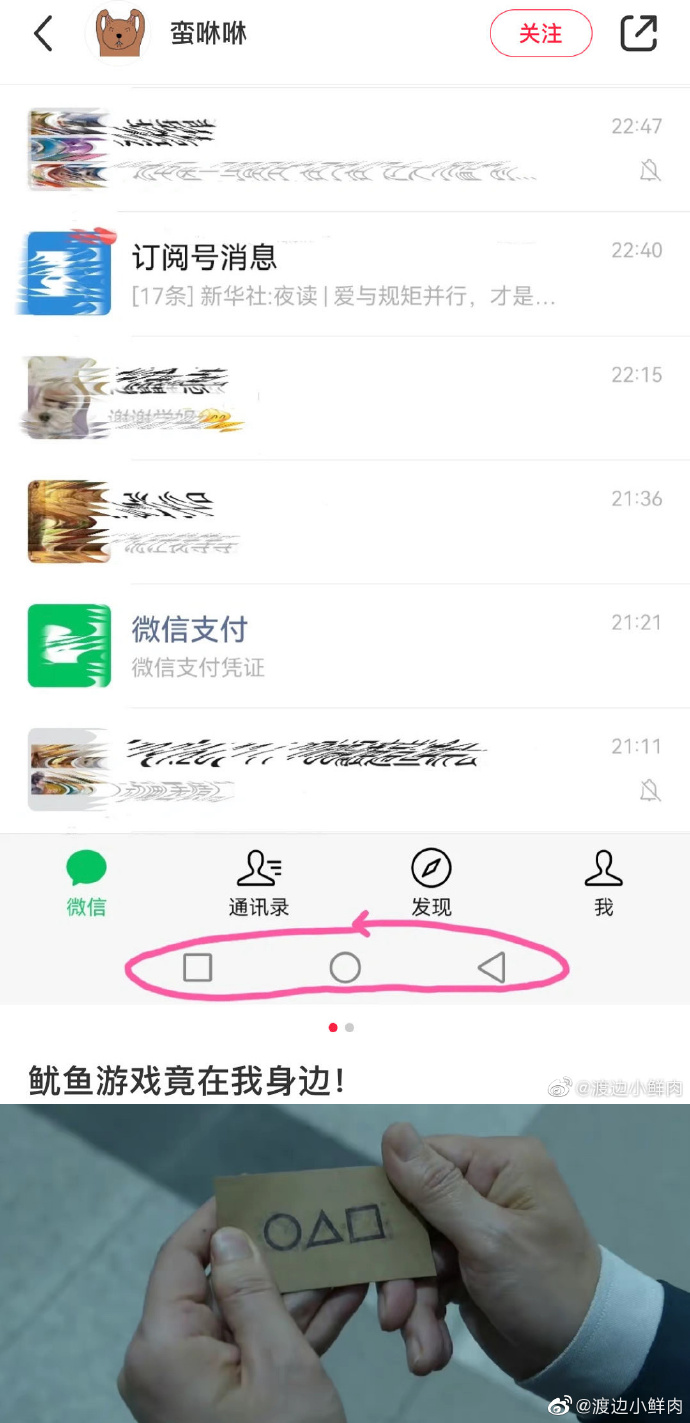The width and height of the screenshot is (690, 1423).
Task: Share this post via the top-right icon
Action: pyautogui.click(x=638, y=34)
